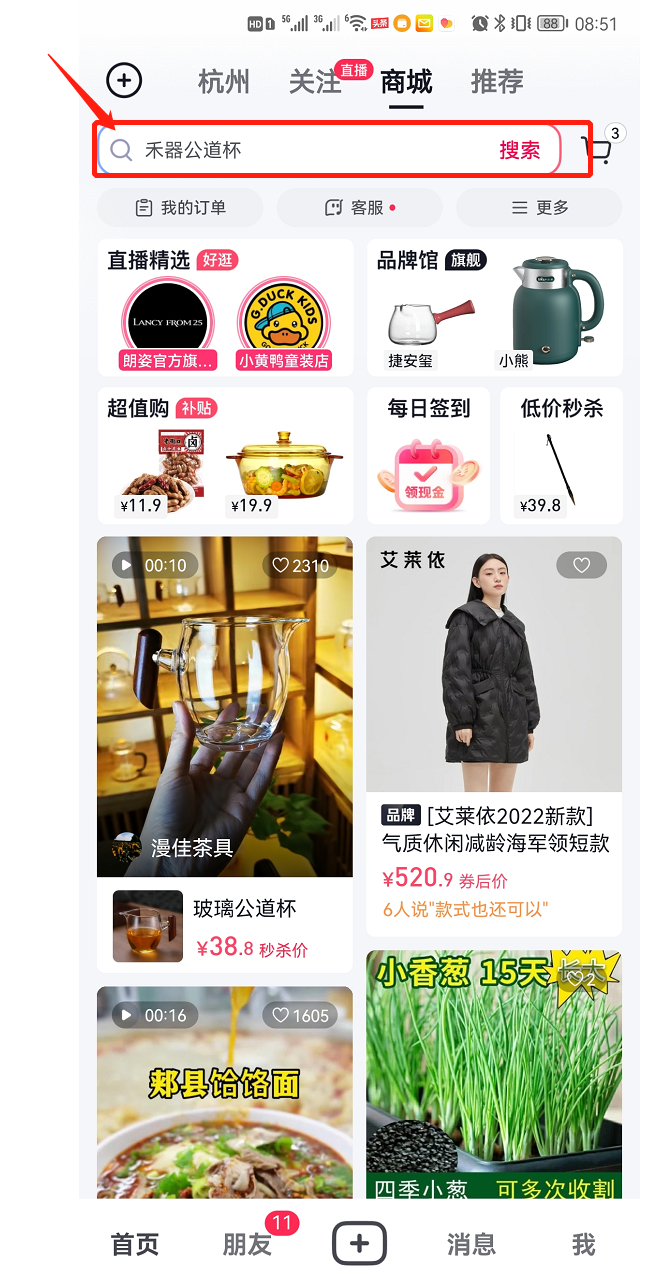Open the 更多 menu
This screenshot has height=1267, width=646.
pos(539,207)
